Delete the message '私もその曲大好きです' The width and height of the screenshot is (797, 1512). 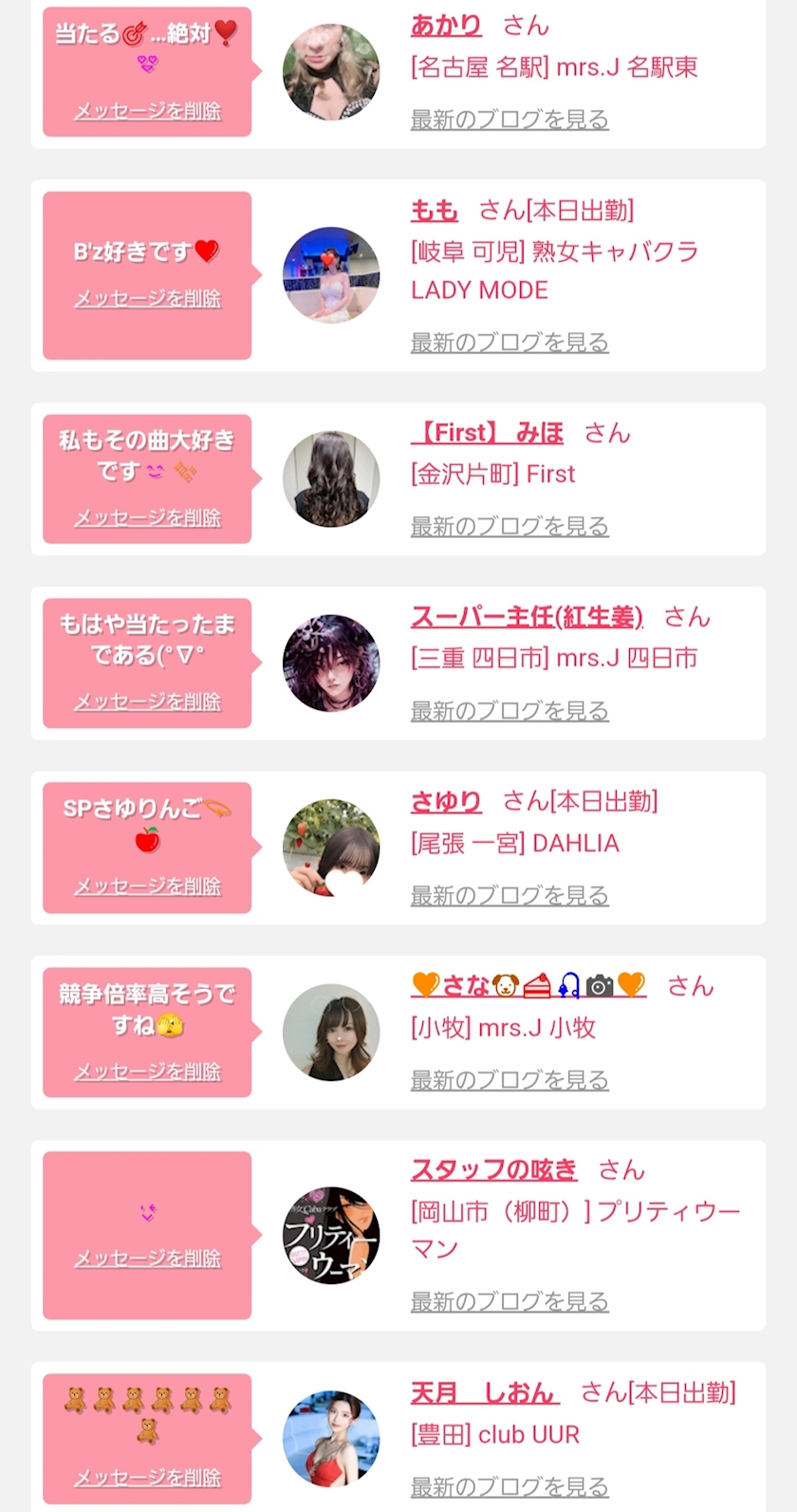point(147,517)
